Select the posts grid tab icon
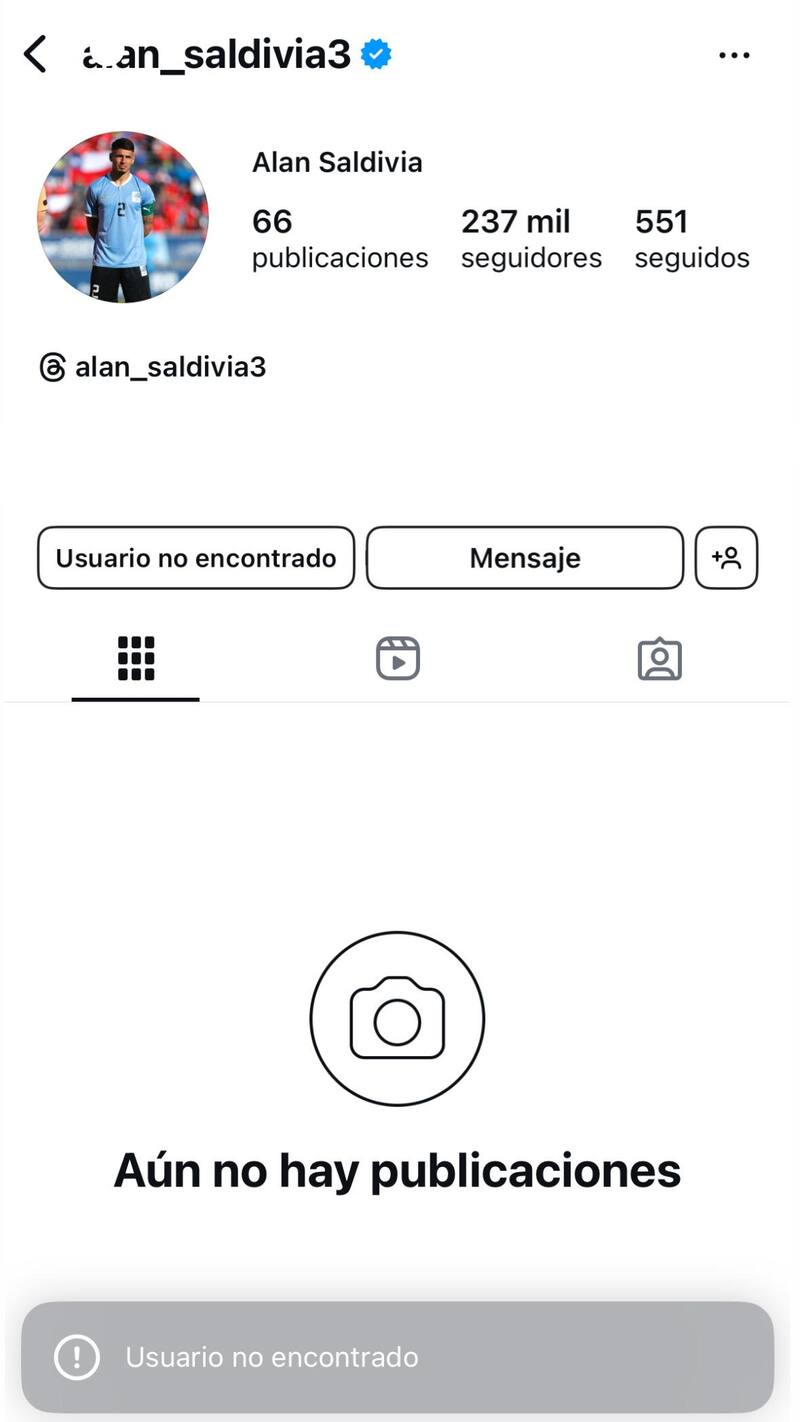Image resolution: width=800 pixels, height=1422 pixels. point(135,658)
